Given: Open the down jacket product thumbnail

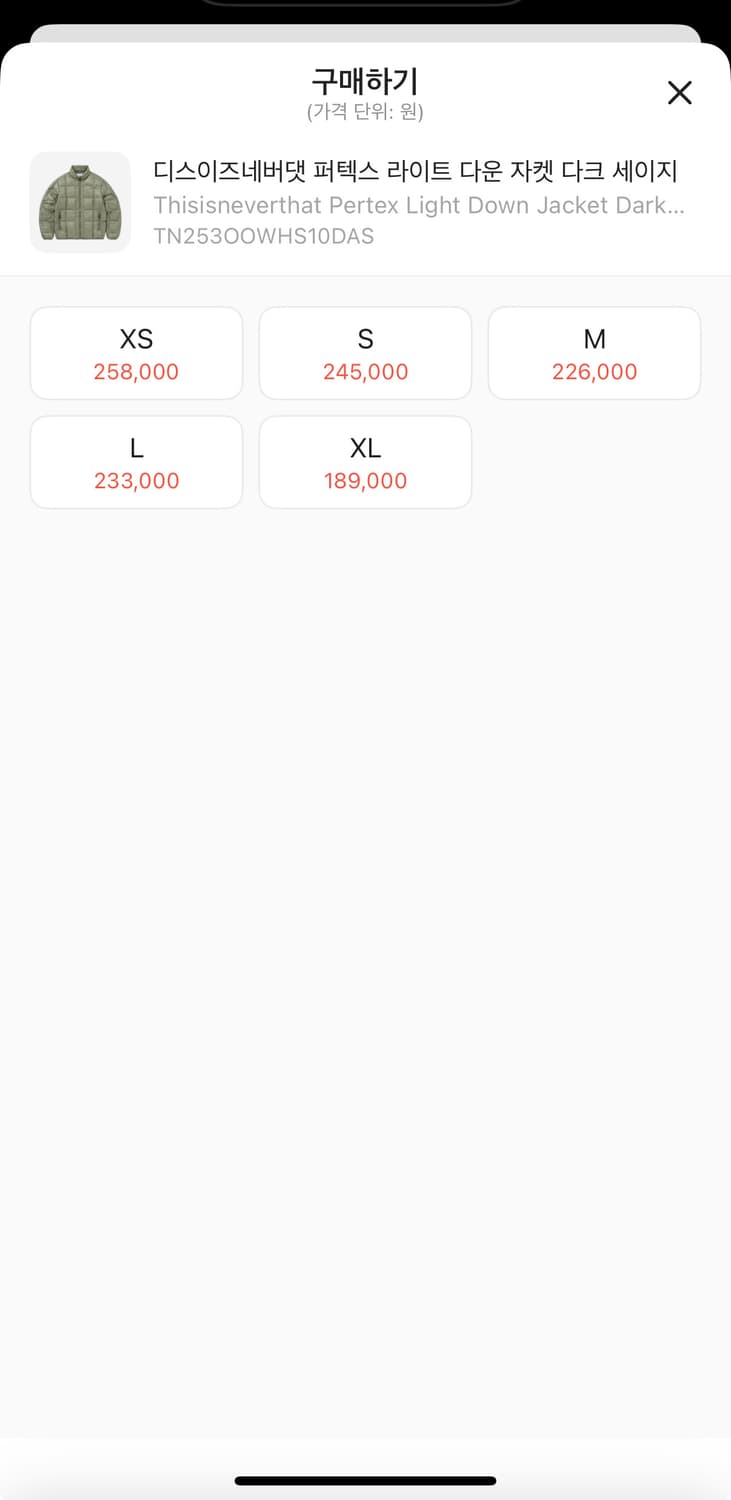Looking at the screenshot, I should pos(80,202).
